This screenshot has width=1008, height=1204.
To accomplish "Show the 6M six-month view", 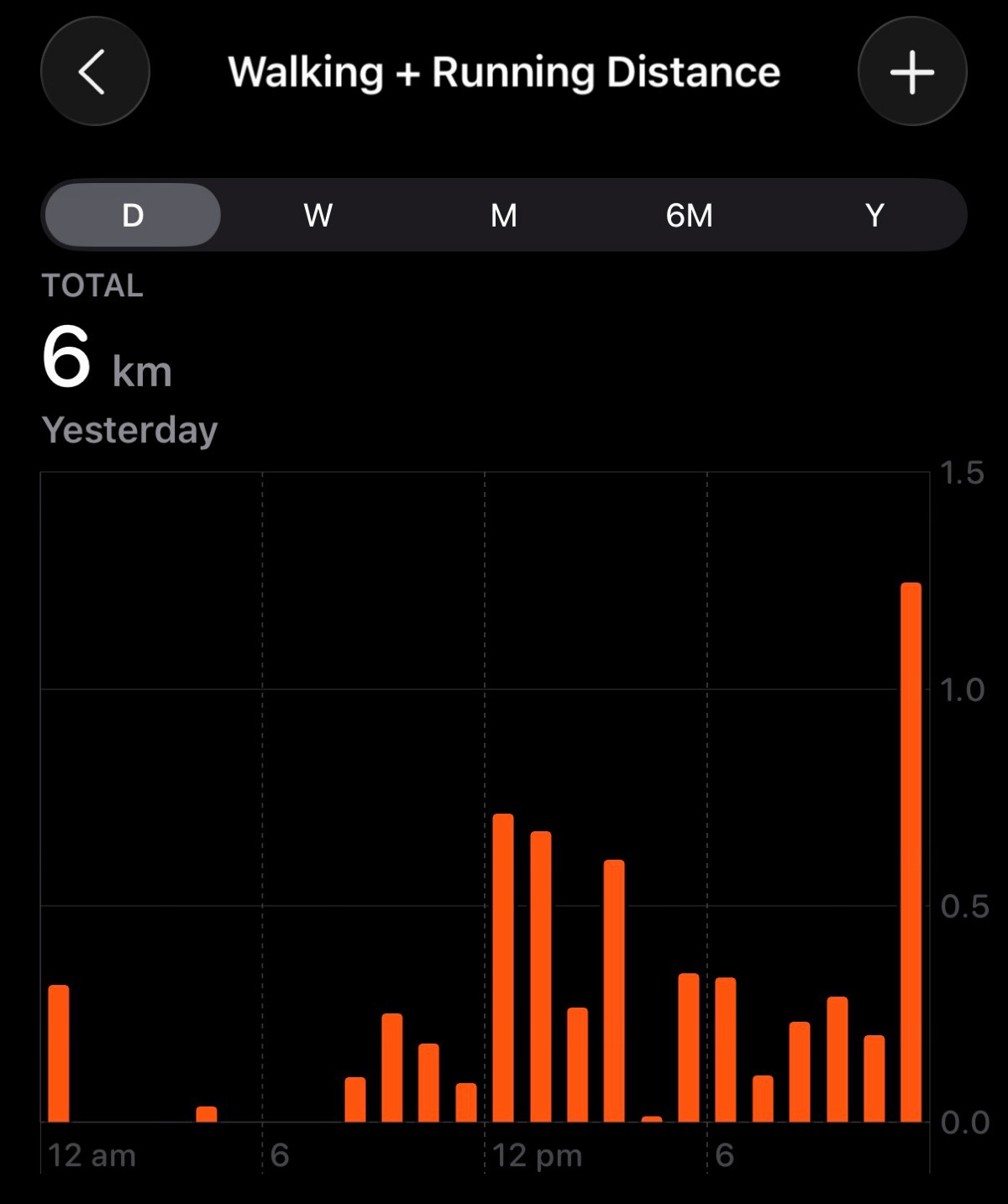I will tap(689, 215).
